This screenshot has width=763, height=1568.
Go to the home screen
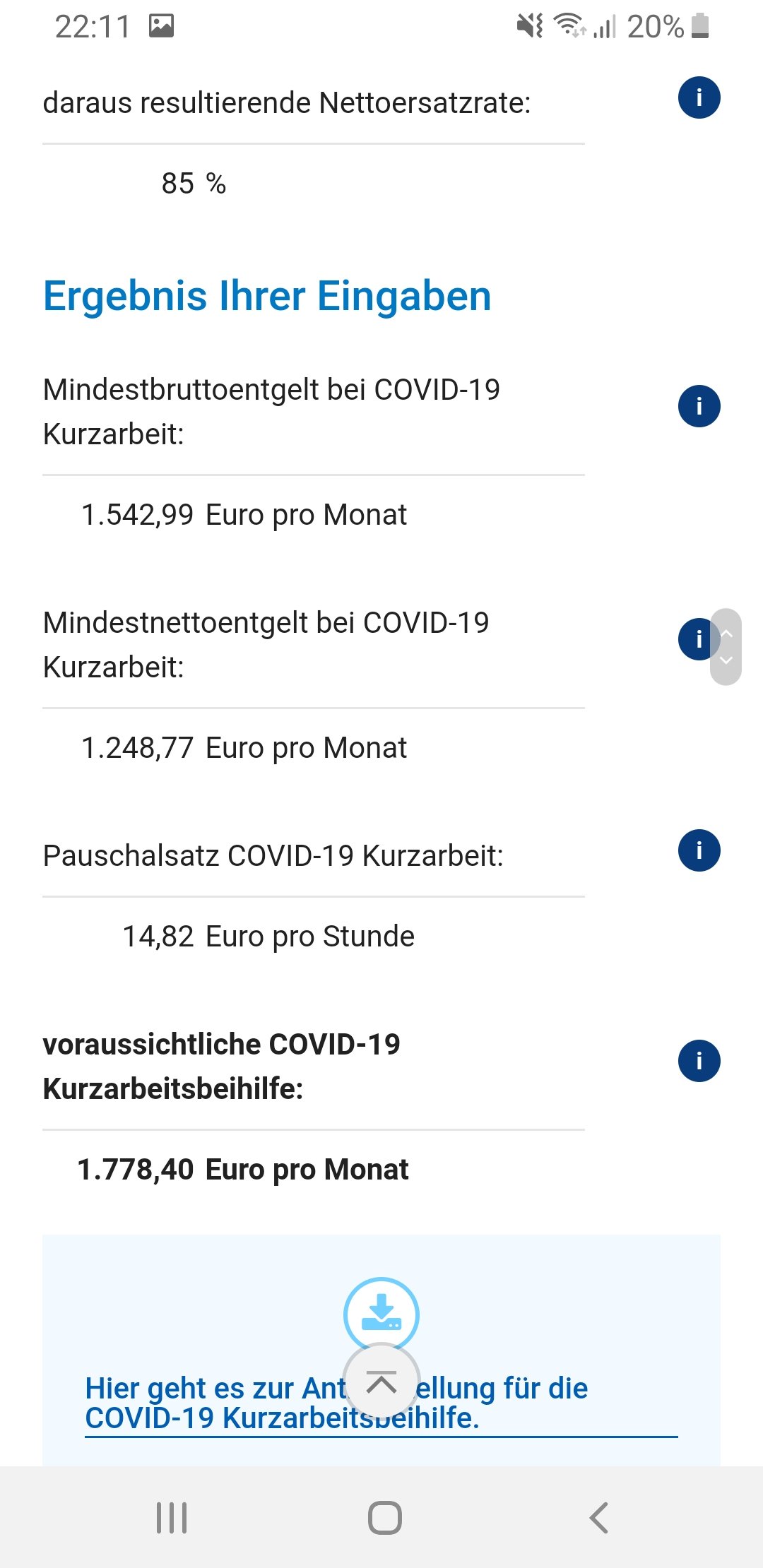pos(385,1517)
